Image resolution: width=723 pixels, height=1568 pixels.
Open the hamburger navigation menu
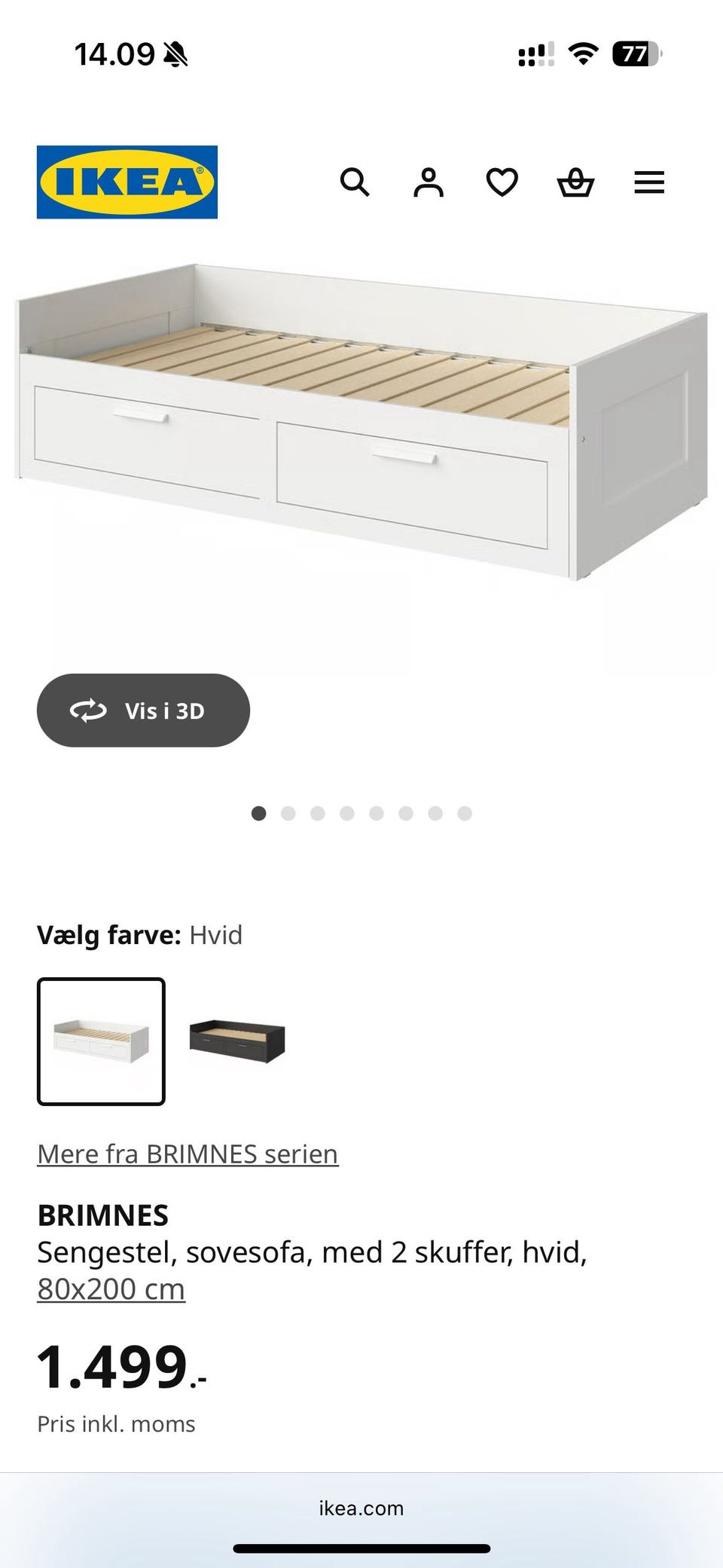[649, 182]
